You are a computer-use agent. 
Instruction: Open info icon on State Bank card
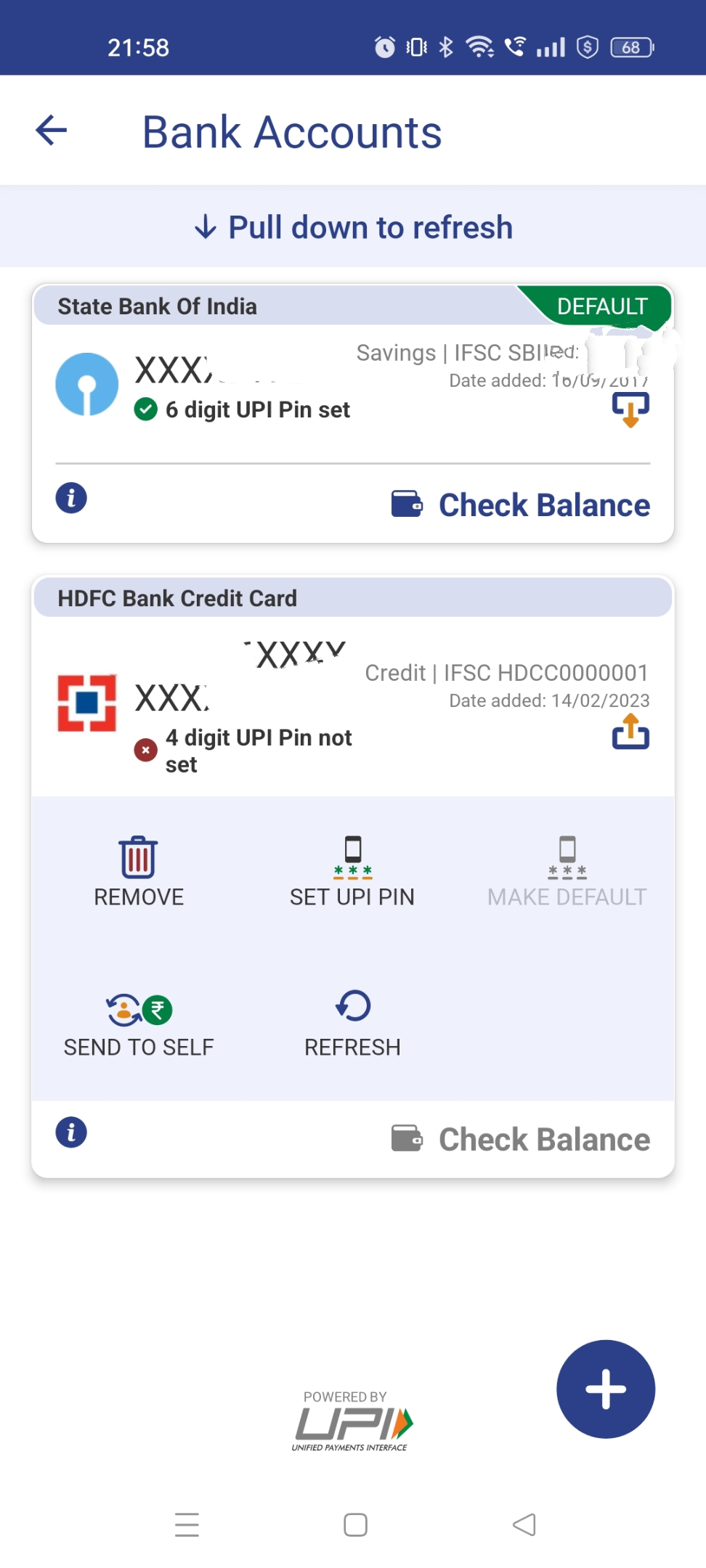tap(71, 498)
